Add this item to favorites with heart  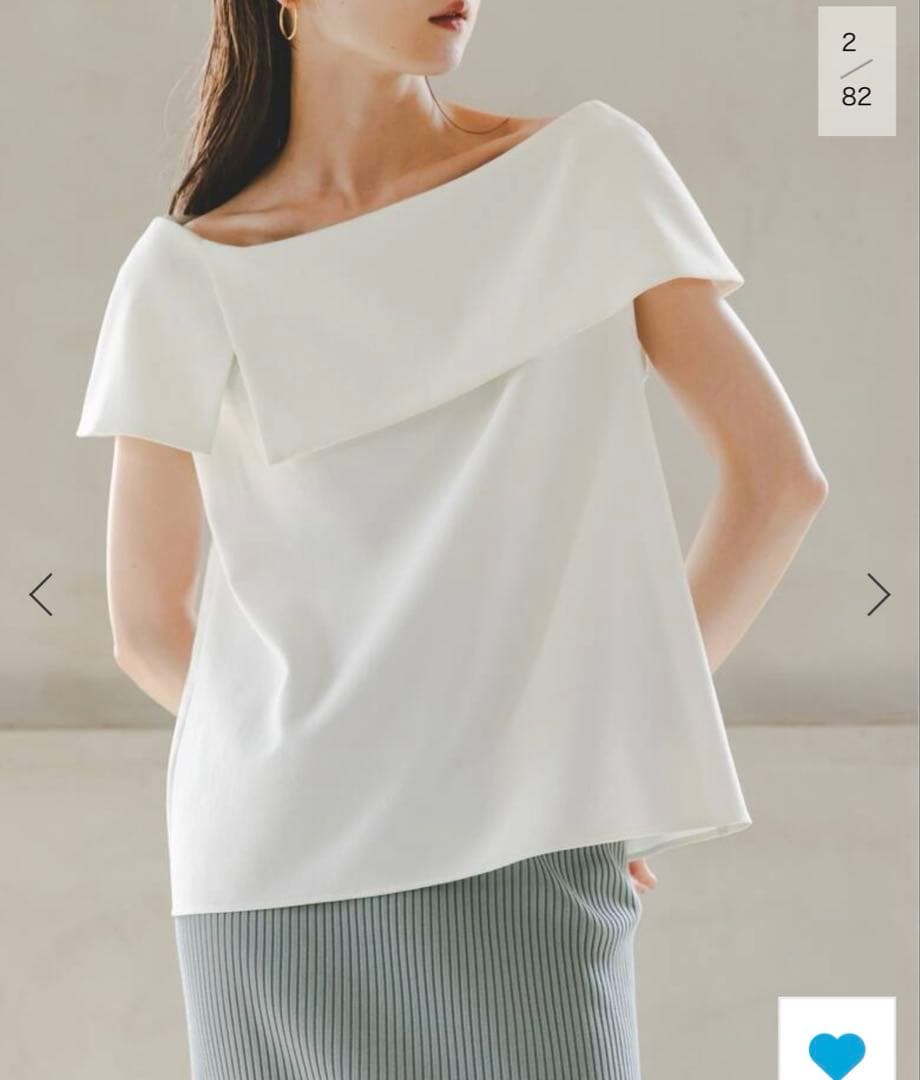(837, 1050)
